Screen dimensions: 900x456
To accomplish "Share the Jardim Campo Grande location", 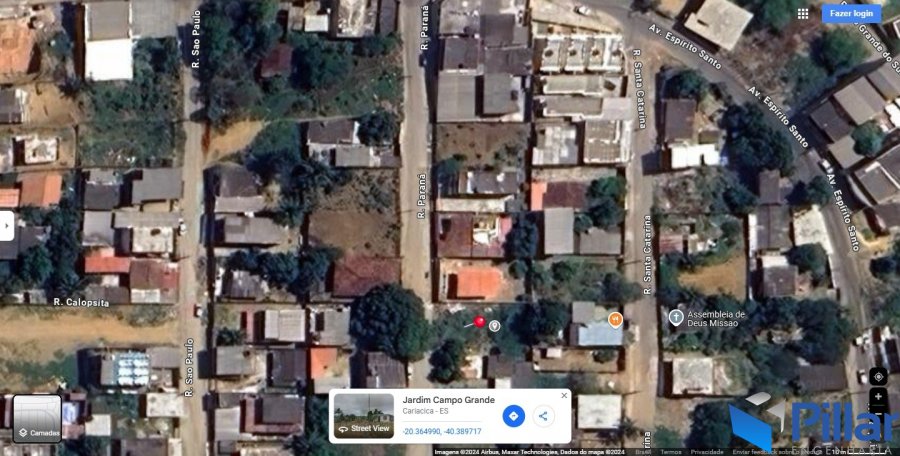I will point(543,416).
